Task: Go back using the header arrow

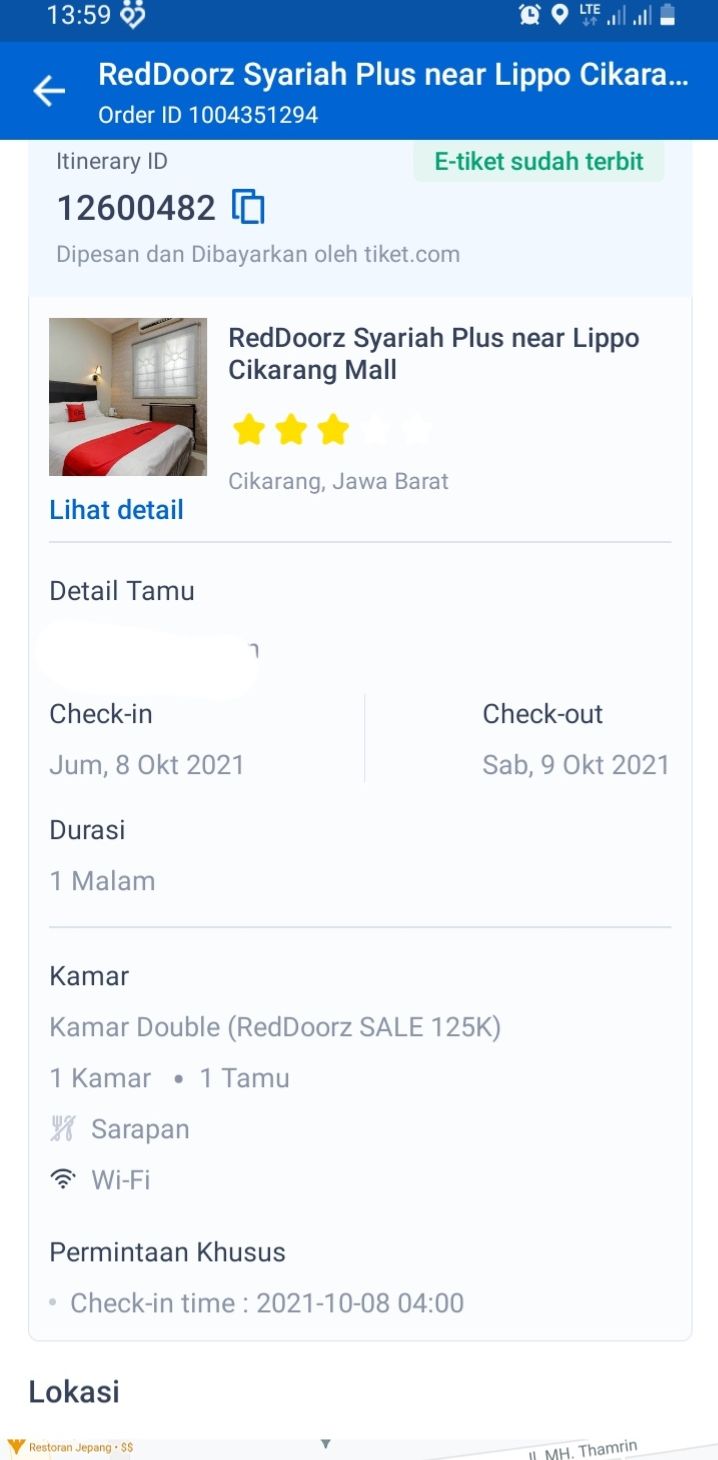Action: pos(49,91)
